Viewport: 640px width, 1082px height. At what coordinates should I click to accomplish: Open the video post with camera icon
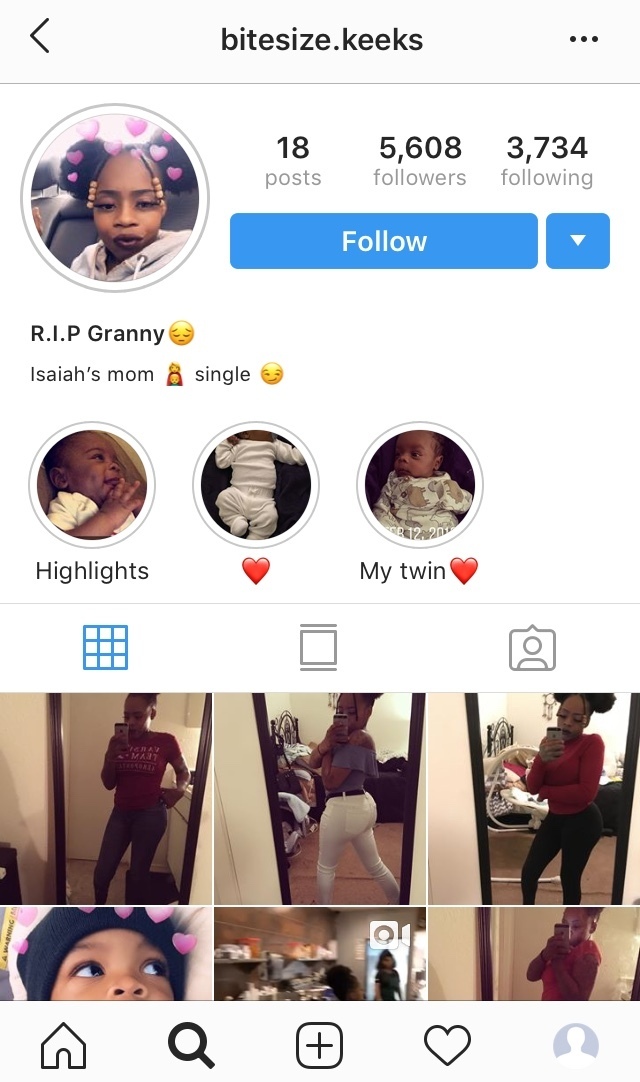[320, 954]
